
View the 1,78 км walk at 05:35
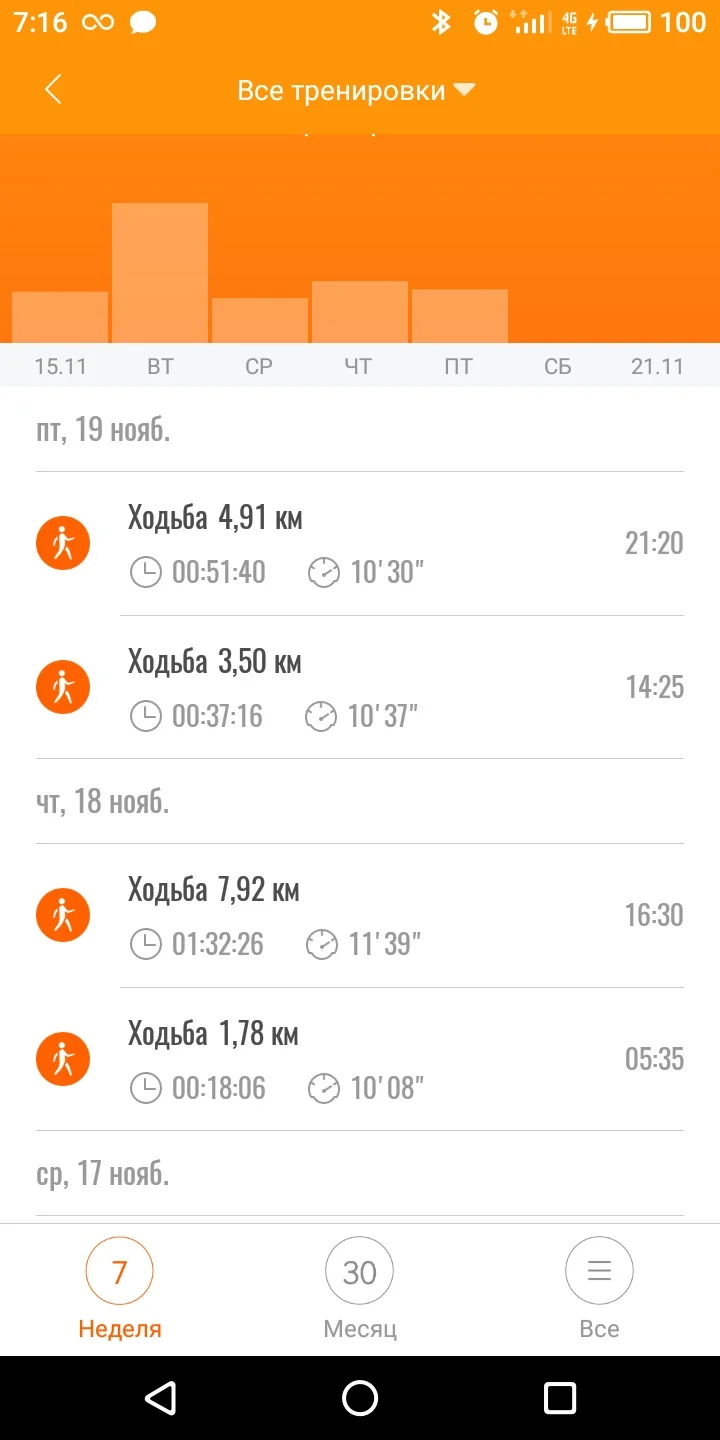tap(360, 1060)
